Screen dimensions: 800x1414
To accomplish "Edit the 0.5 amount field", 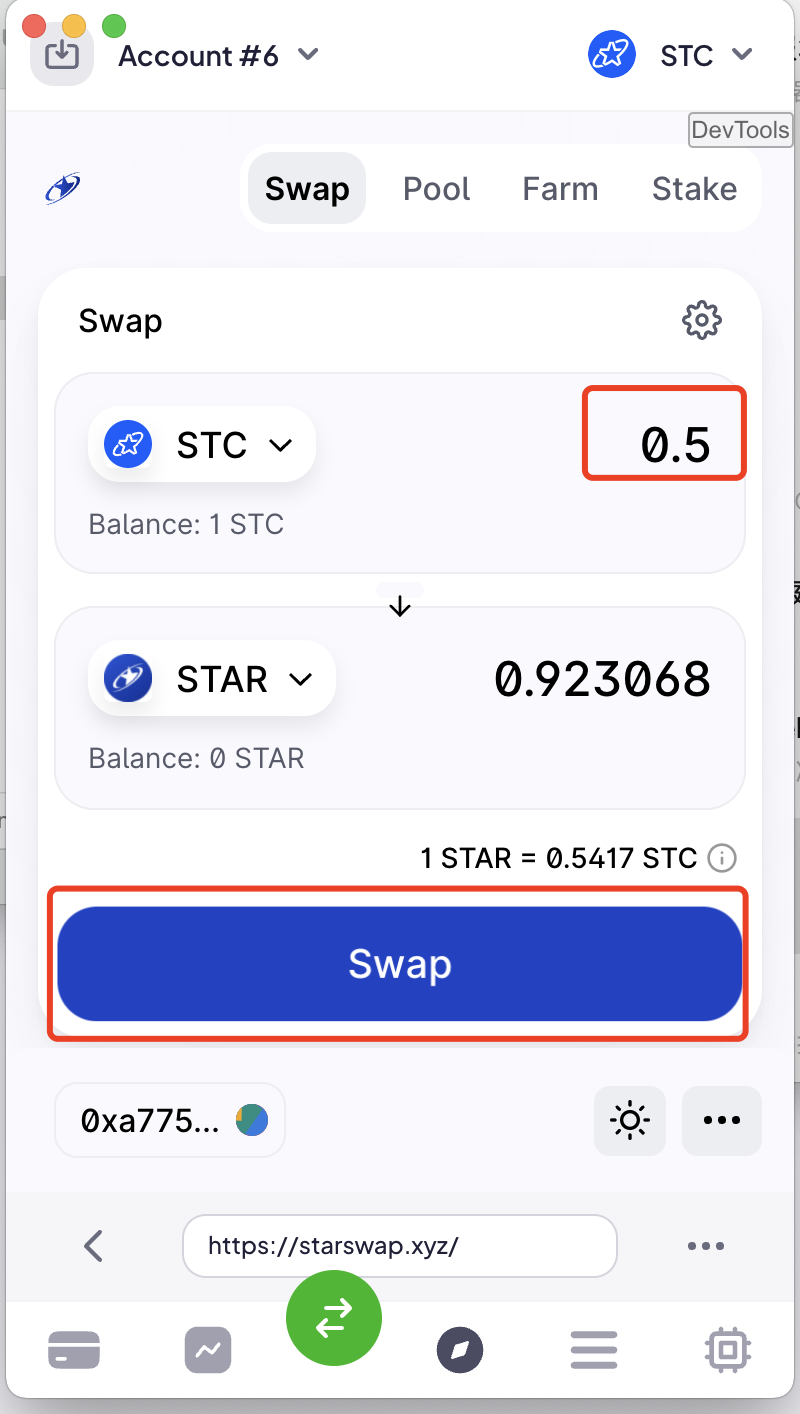I will [665, 434].
